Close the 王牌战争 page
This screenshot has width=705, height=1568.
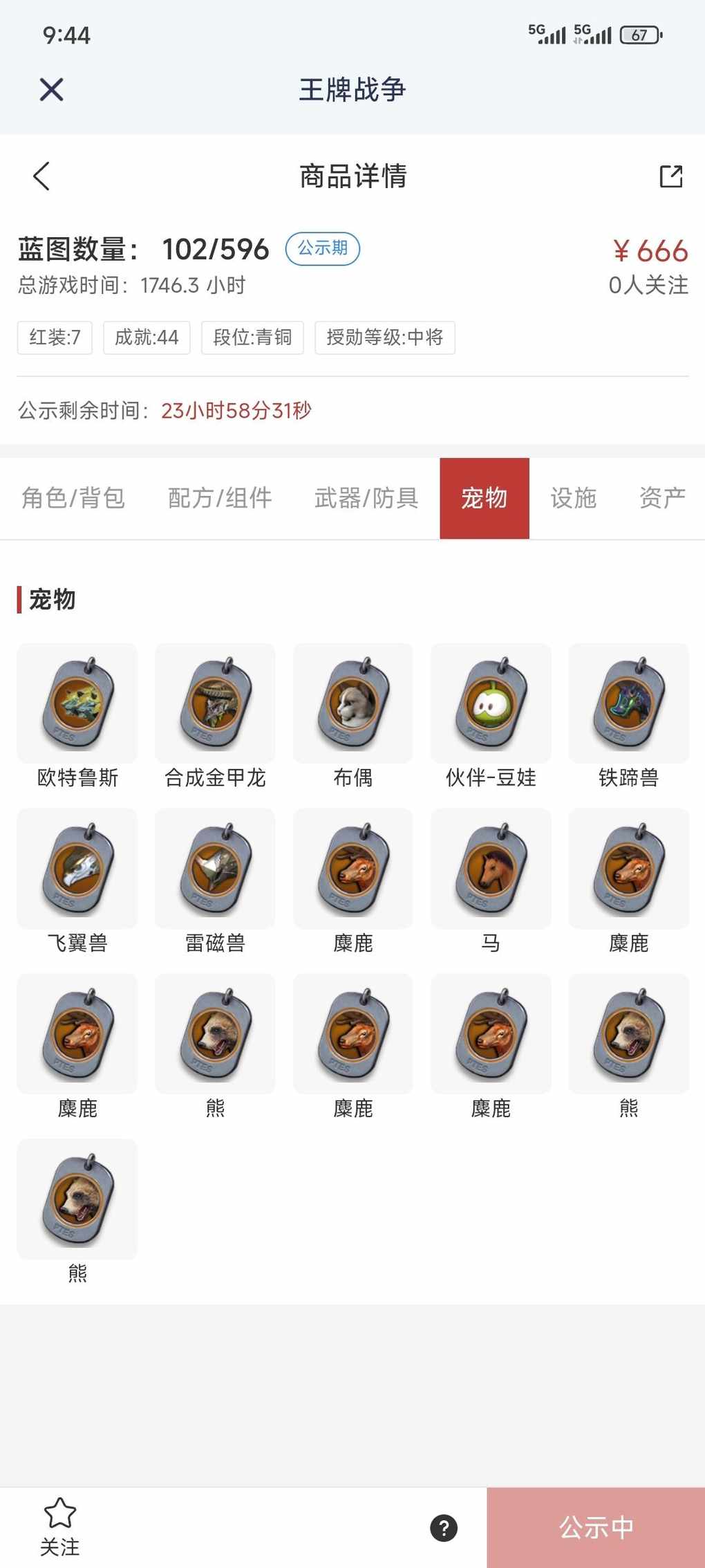click(x=52, y=90)
